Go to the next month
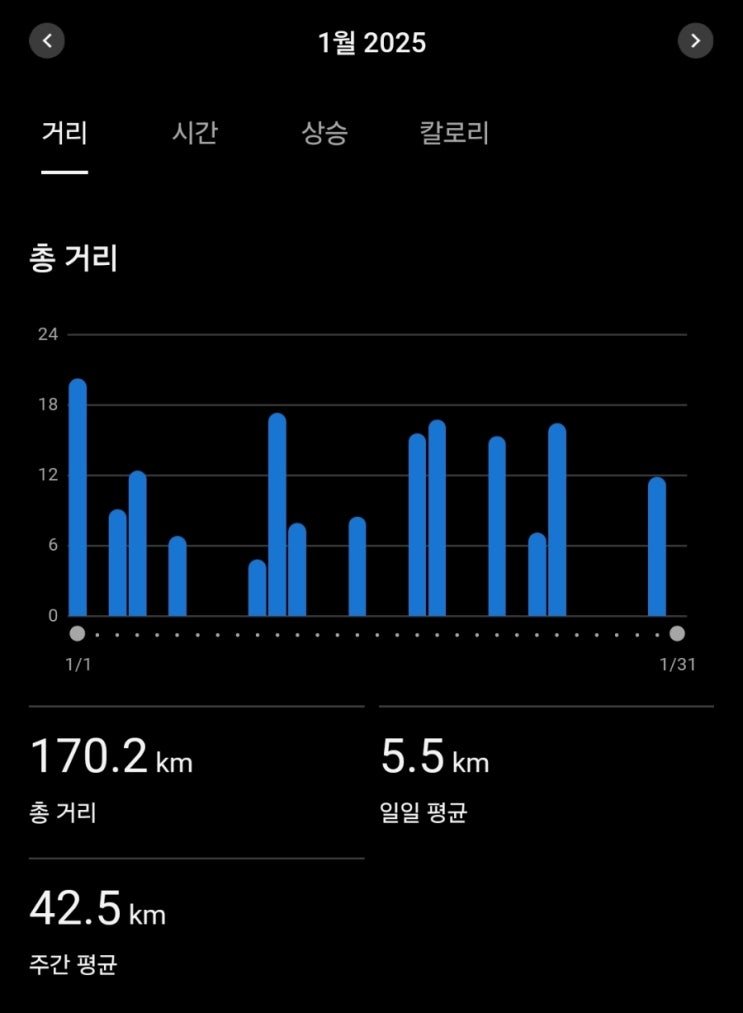 click(695, 41)
